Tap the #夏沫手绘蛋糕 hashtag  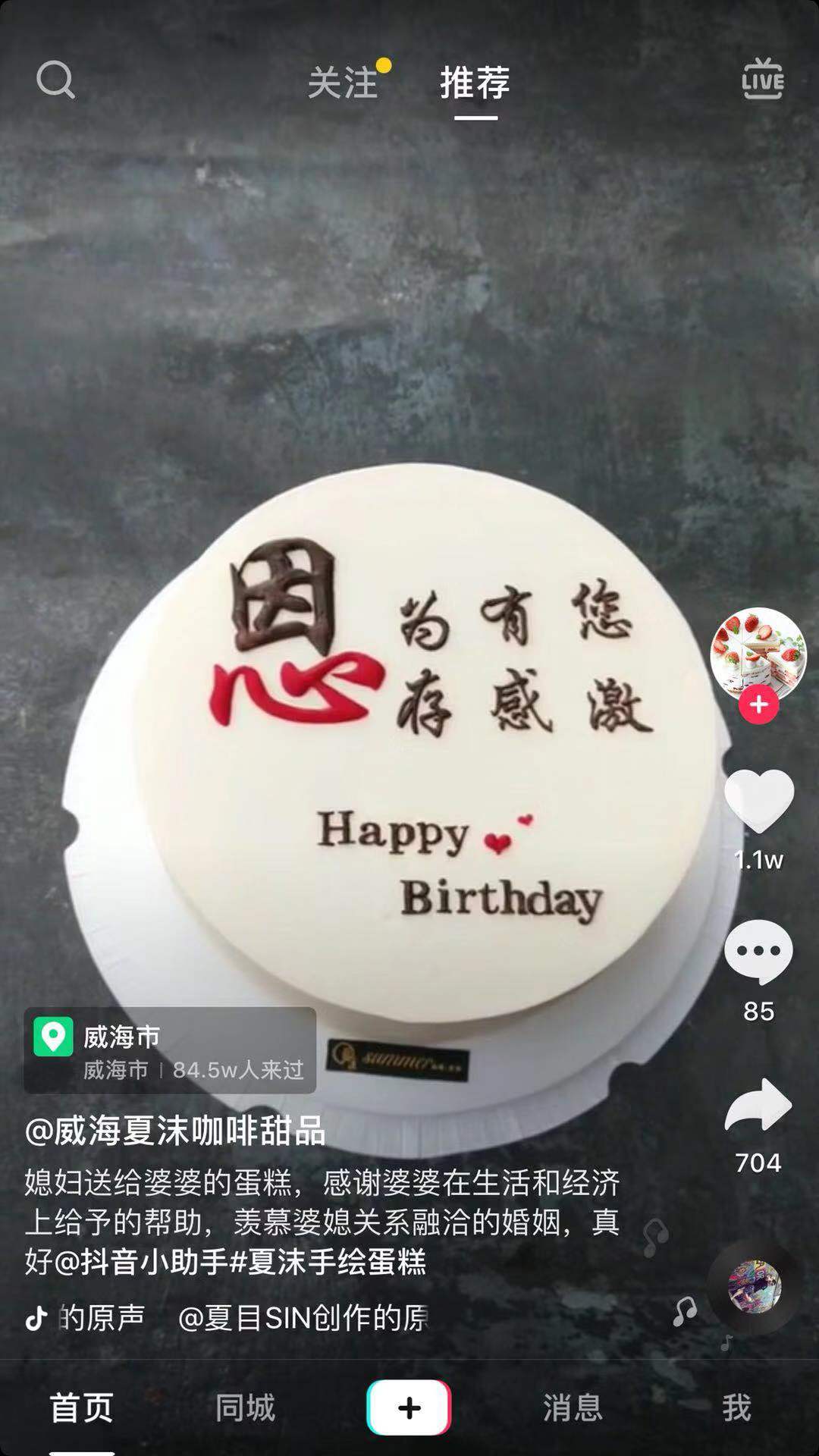pos(328,1262)
